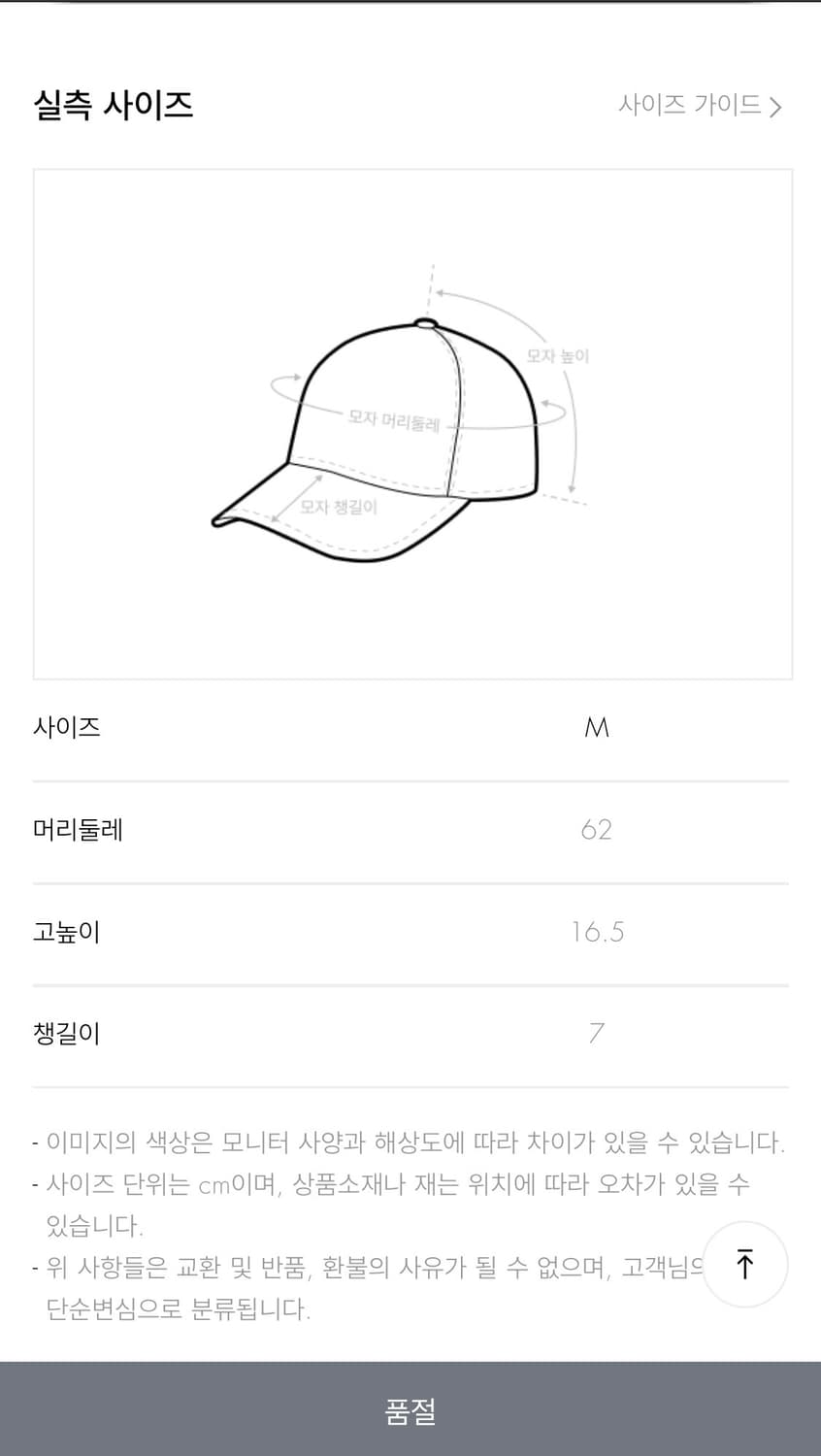Select the 머리둘레 row
Screen dimensions: 821x1456
(410, 830)
